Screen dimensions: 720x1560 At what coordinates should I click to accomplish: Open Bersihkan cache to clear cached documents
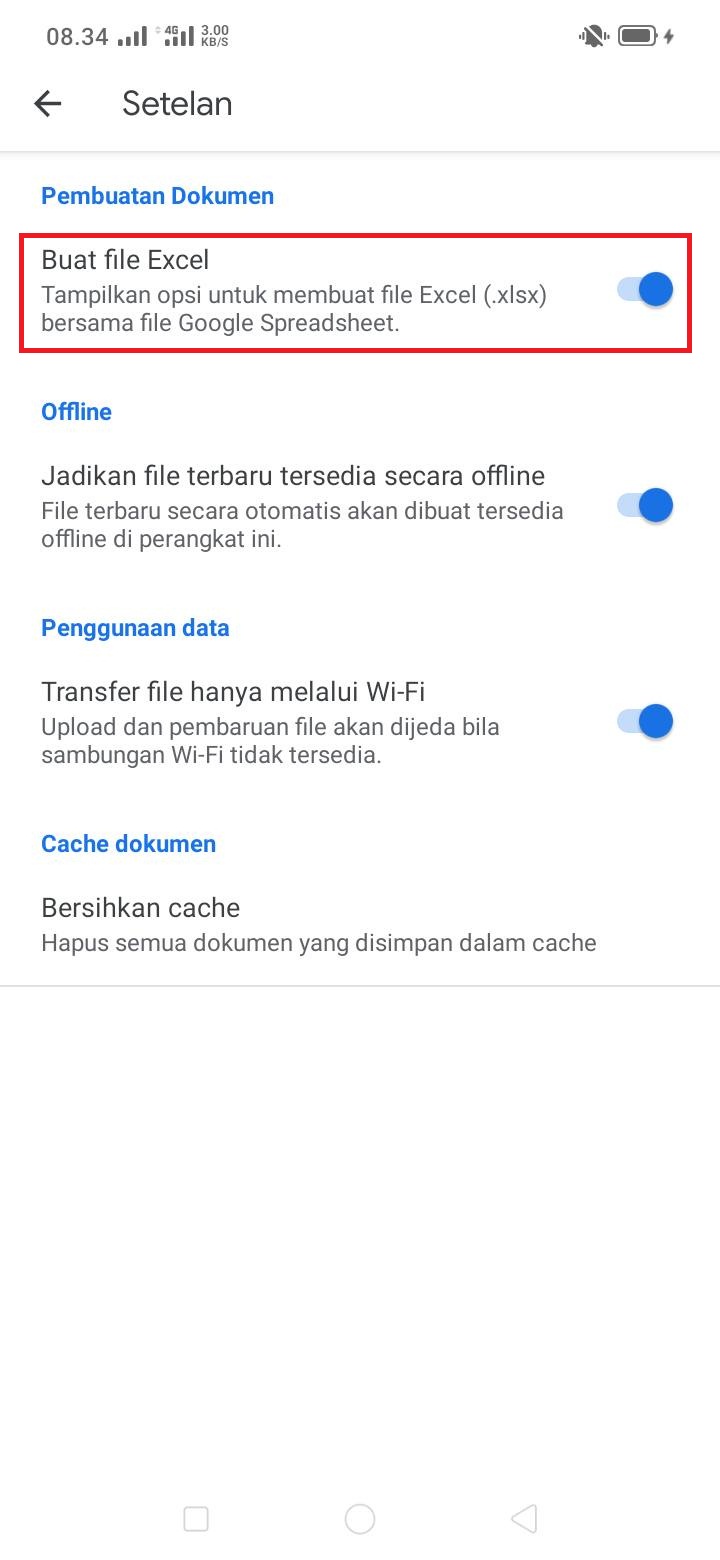click(360, 925)
